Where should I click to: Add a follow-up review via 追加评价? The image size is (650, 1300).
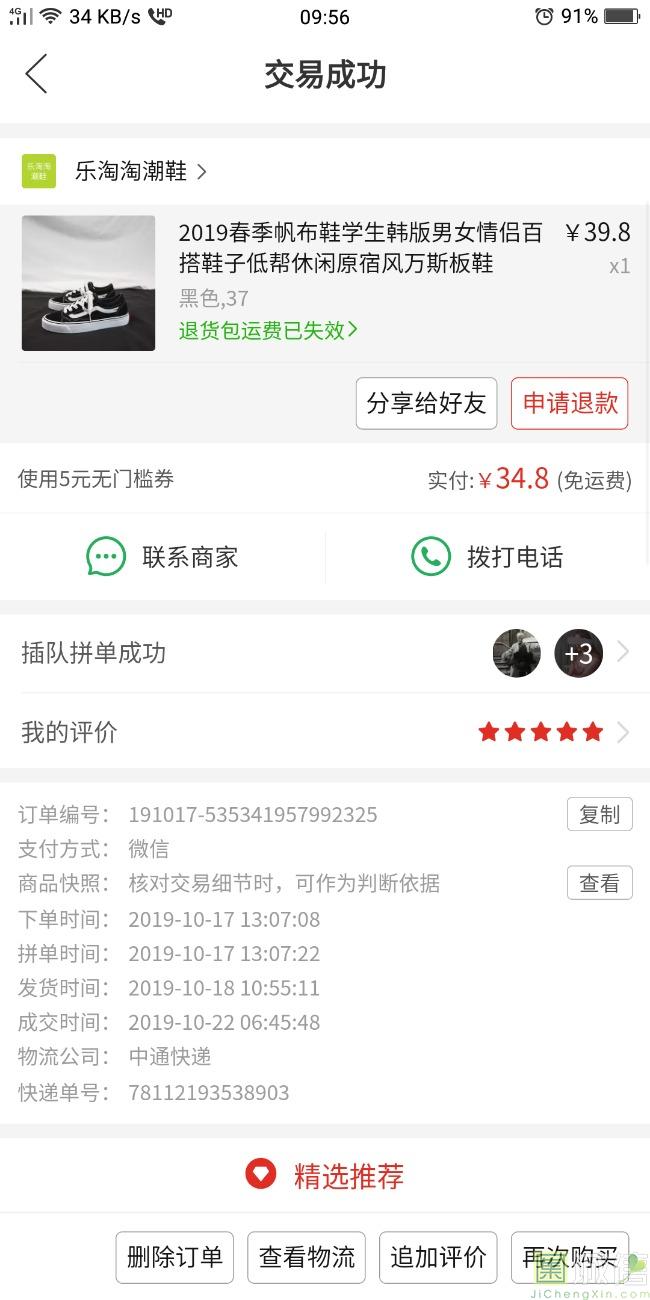pyautogui.click(x=438, y=1257)
